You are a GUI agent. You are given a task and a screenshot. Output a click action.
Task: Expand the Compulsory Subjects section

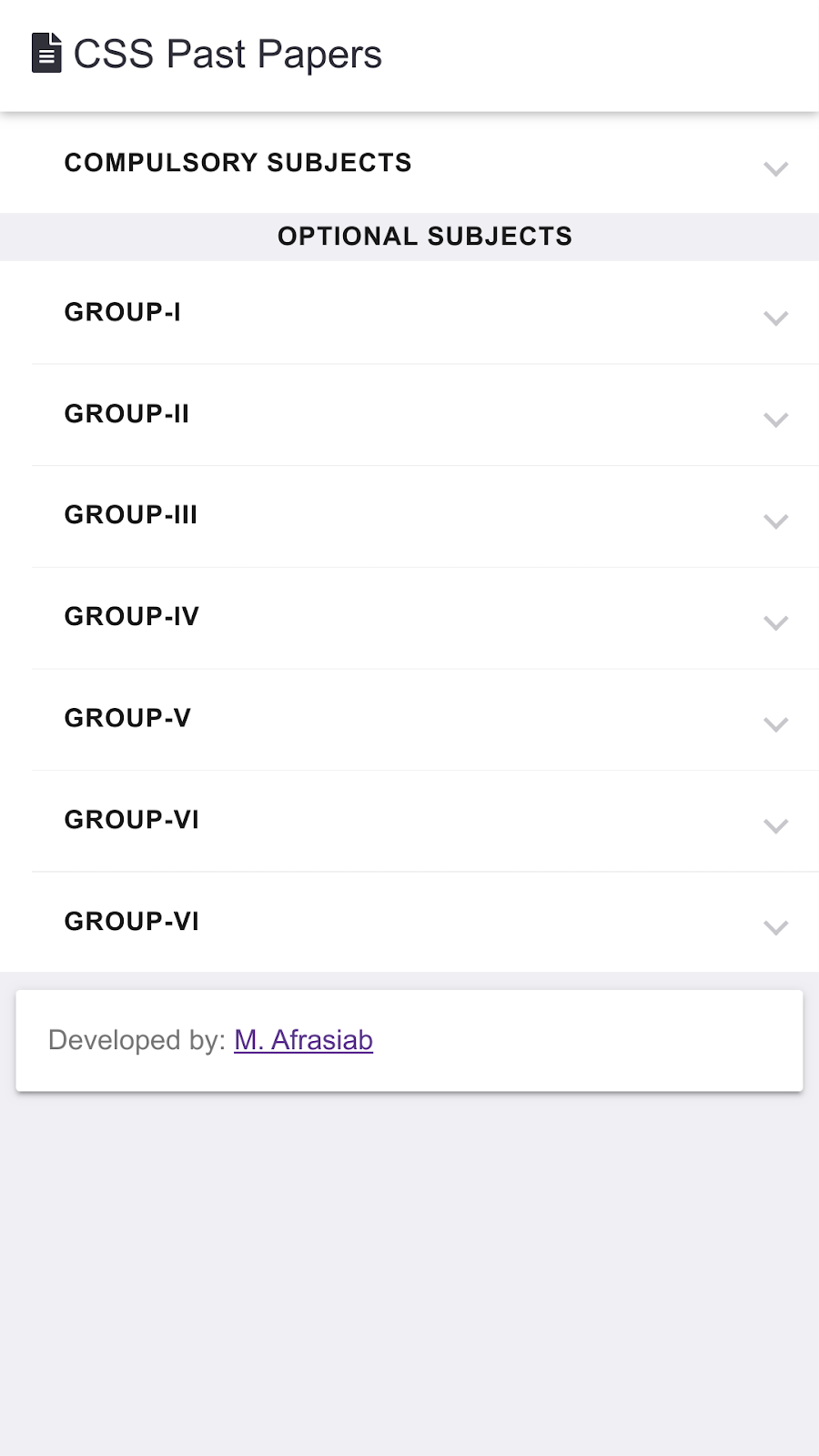(x=409, y=164)
